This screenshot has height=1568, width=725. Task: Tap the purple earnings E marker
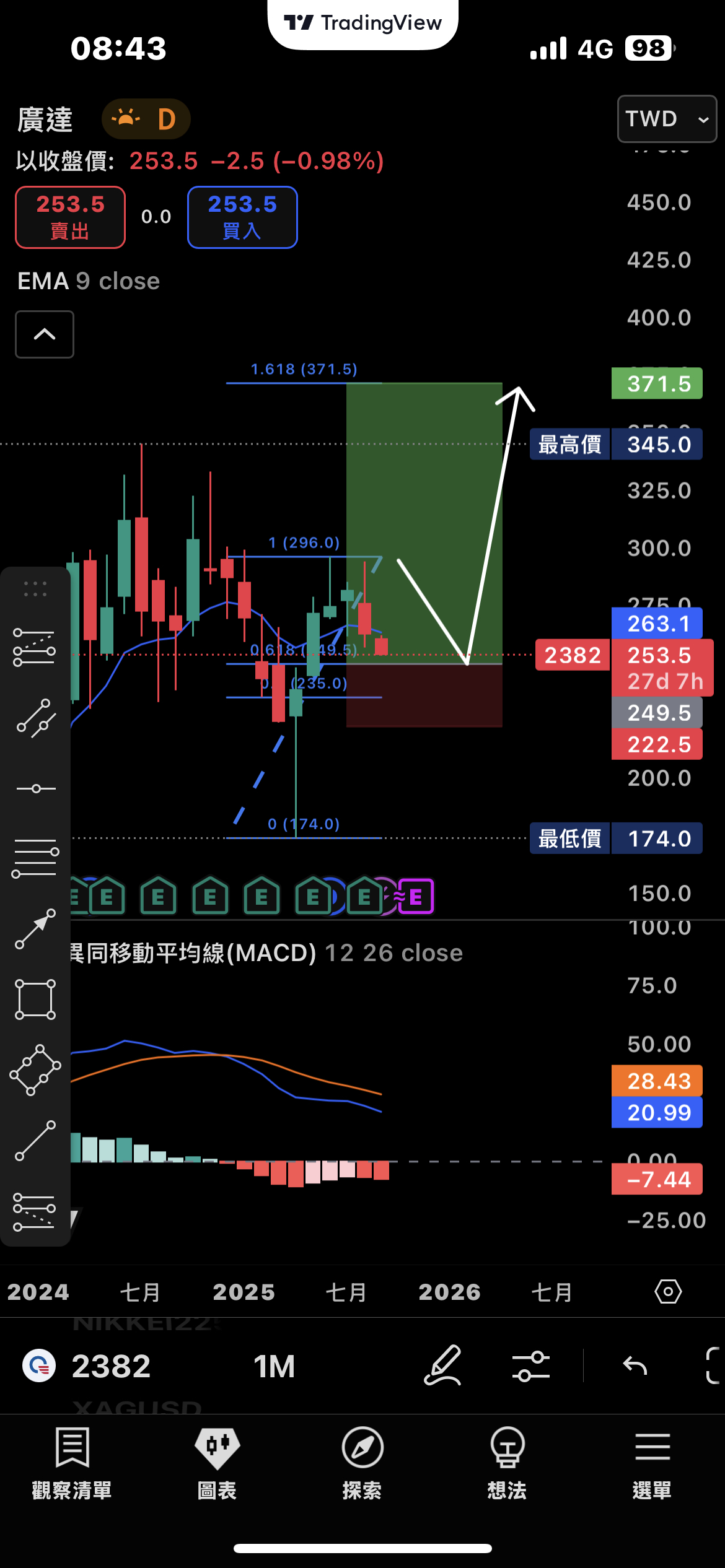[416, 897]
